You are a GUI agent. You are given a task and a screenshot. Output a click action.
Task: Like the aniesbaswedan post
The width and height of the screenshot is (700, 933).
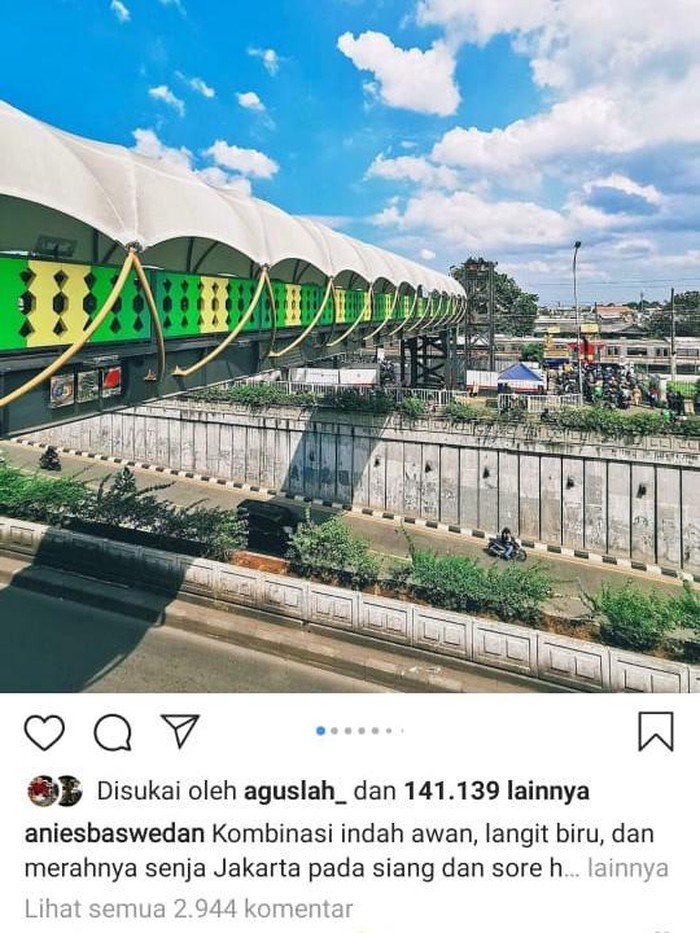click(x=44, y=732)
